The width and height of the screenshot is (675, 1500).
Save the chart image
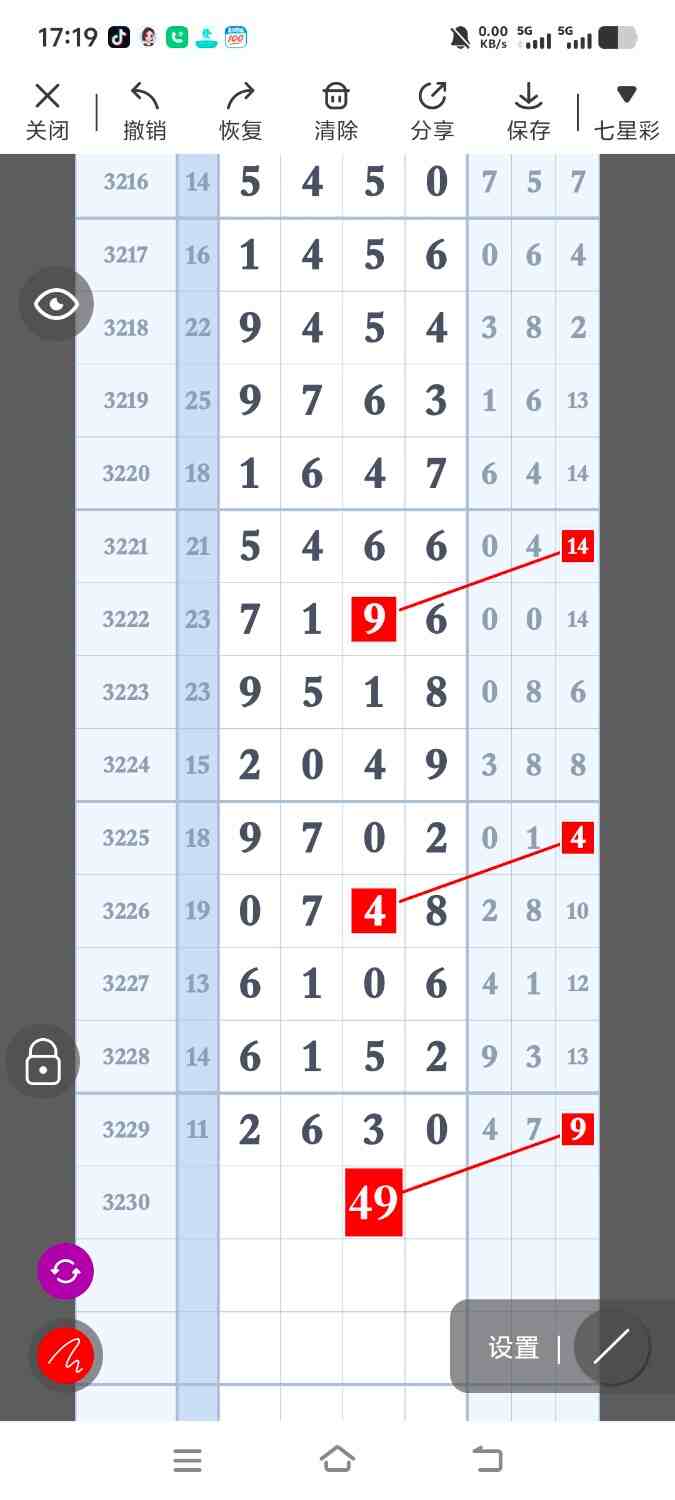528,111
